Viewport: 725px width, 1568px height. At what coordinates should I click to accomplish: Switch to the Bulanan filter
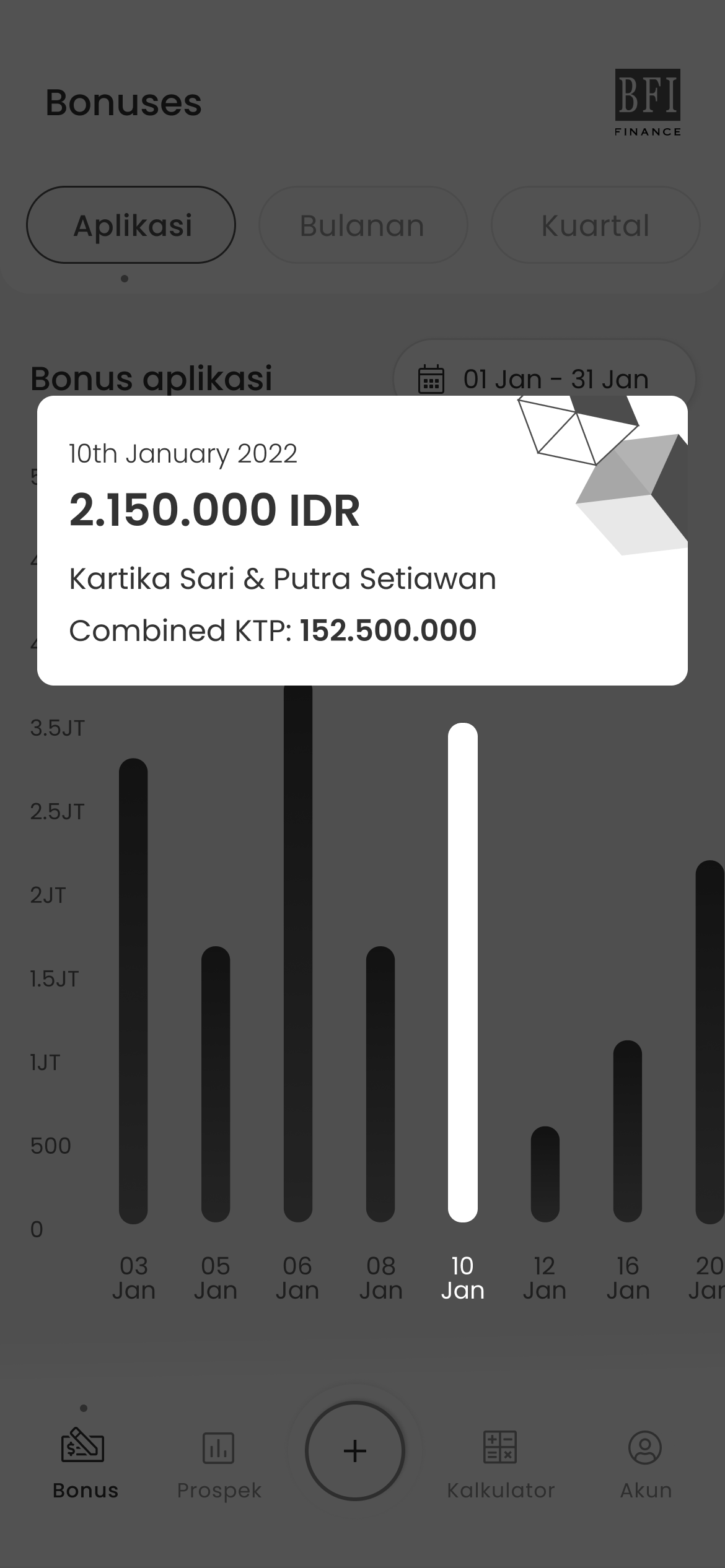[362, 225]
